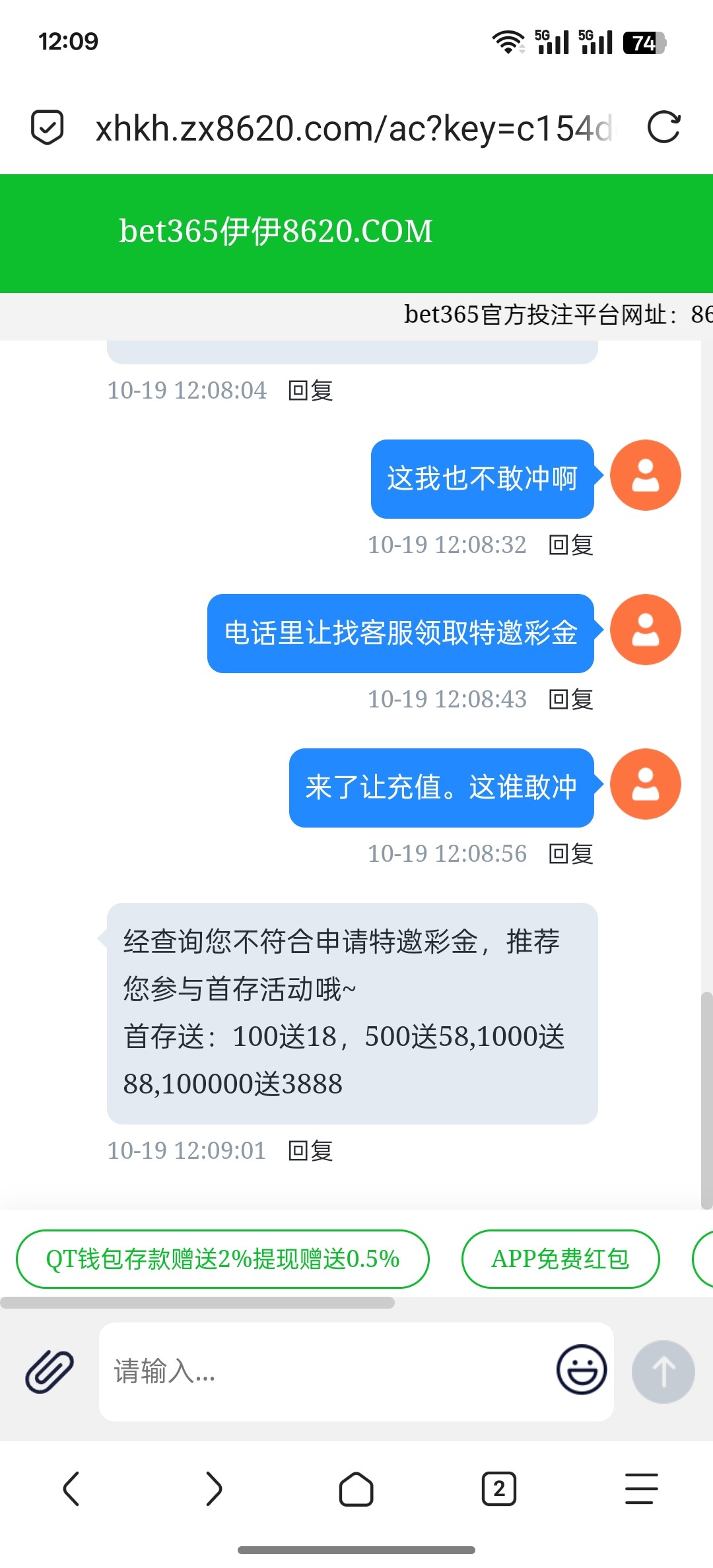Reply to the 12:08:04 message
This screenshot has height=1568, width=713.
310,391
